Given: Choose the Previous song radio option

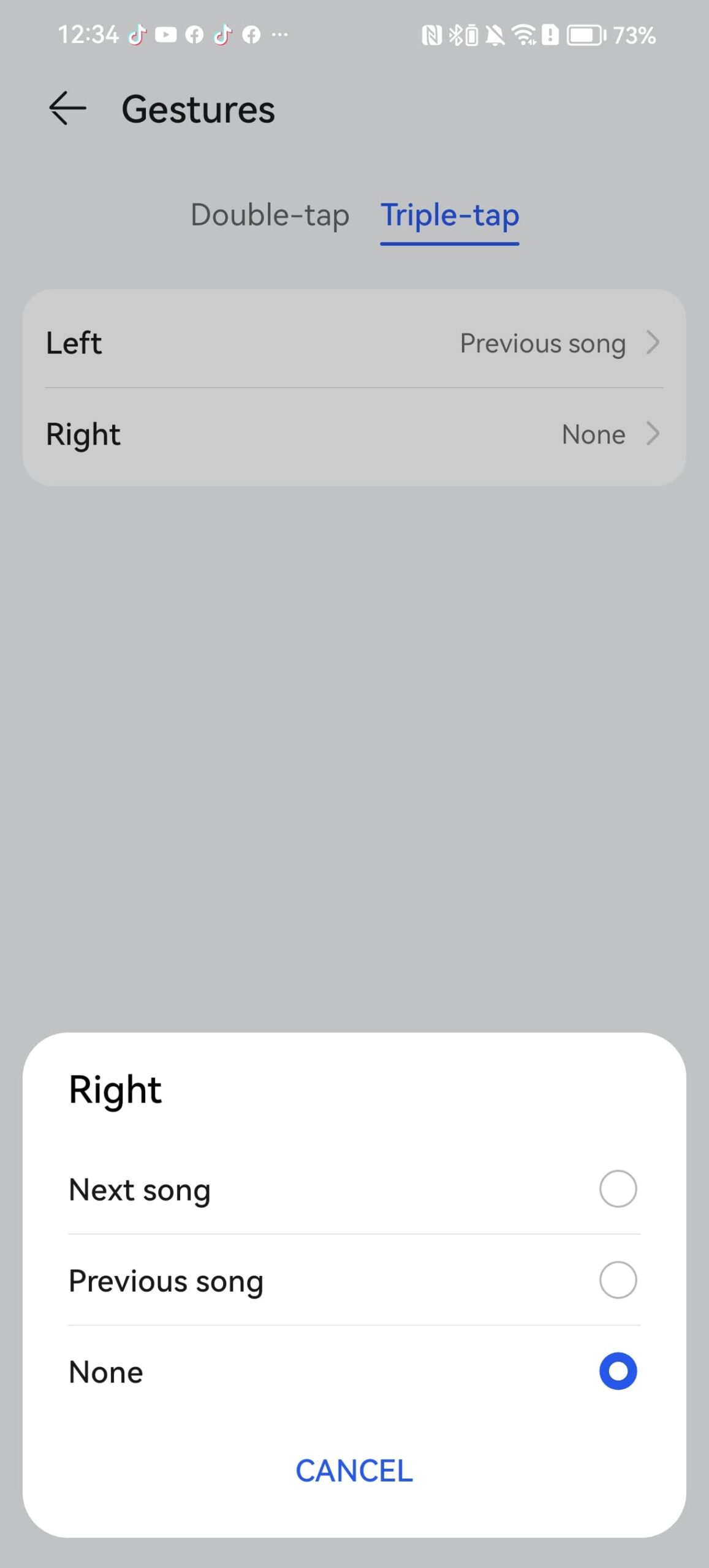Looking at the screenshot, I should click(x=617, y=1280).
